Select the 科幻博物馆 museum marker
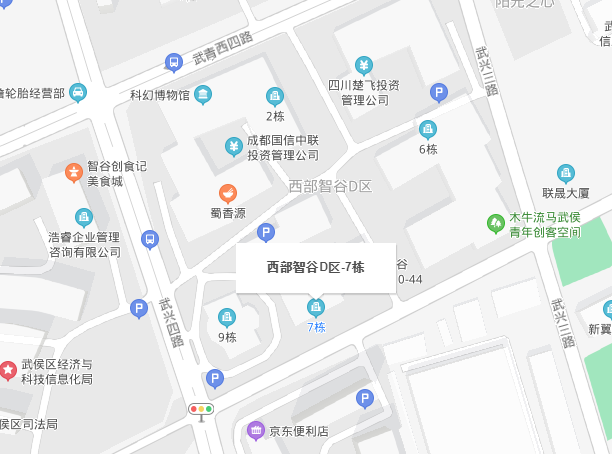Image resolution: width=612 pixels, height=454 pixels. (203, 95)
